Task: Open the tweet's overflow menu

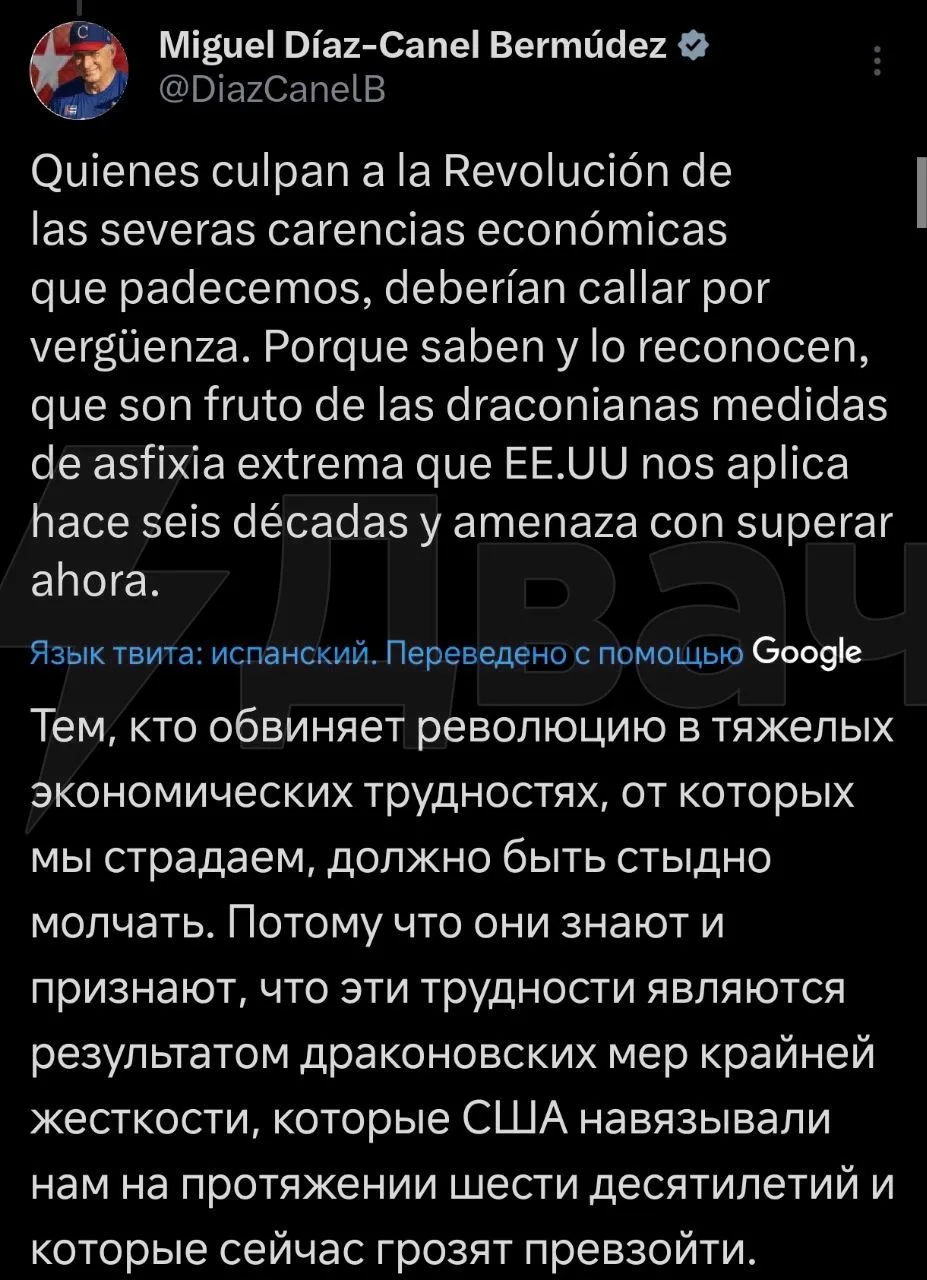Action: [878, 62]
